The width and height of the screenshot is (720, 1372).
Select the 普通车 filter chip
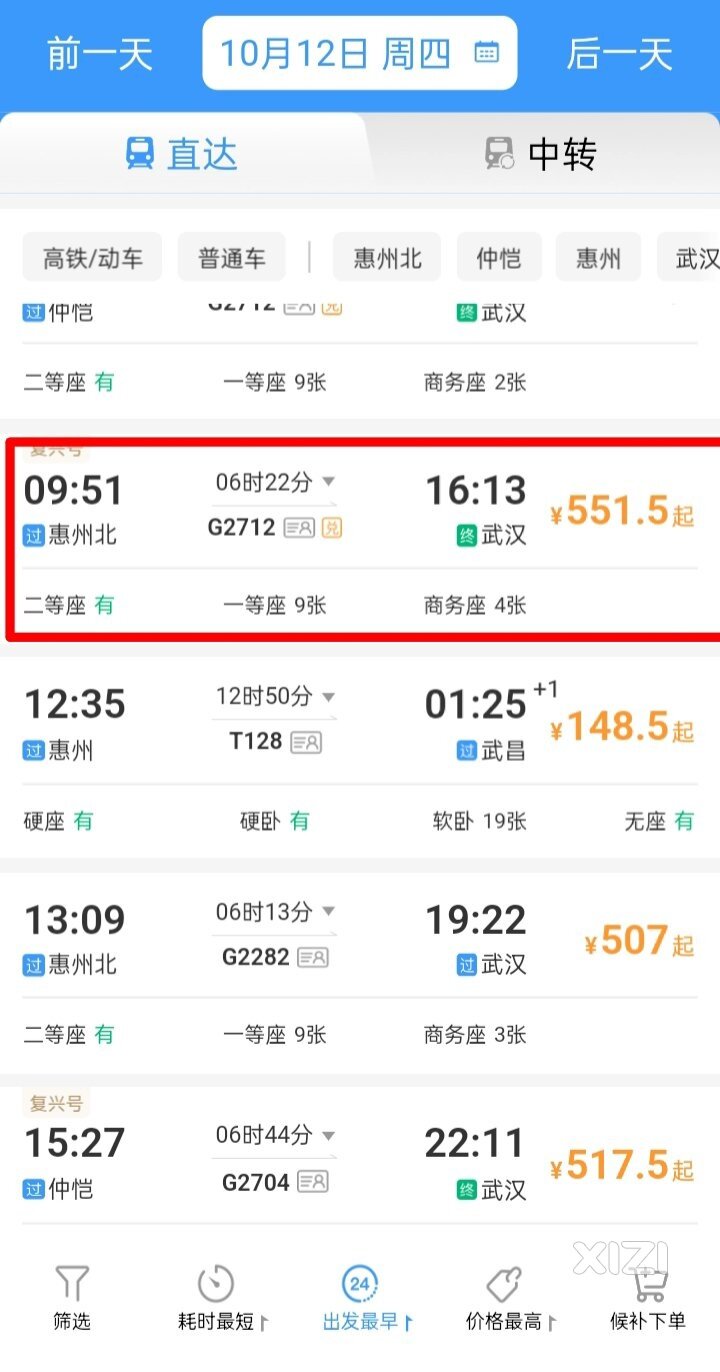point(232,258)
